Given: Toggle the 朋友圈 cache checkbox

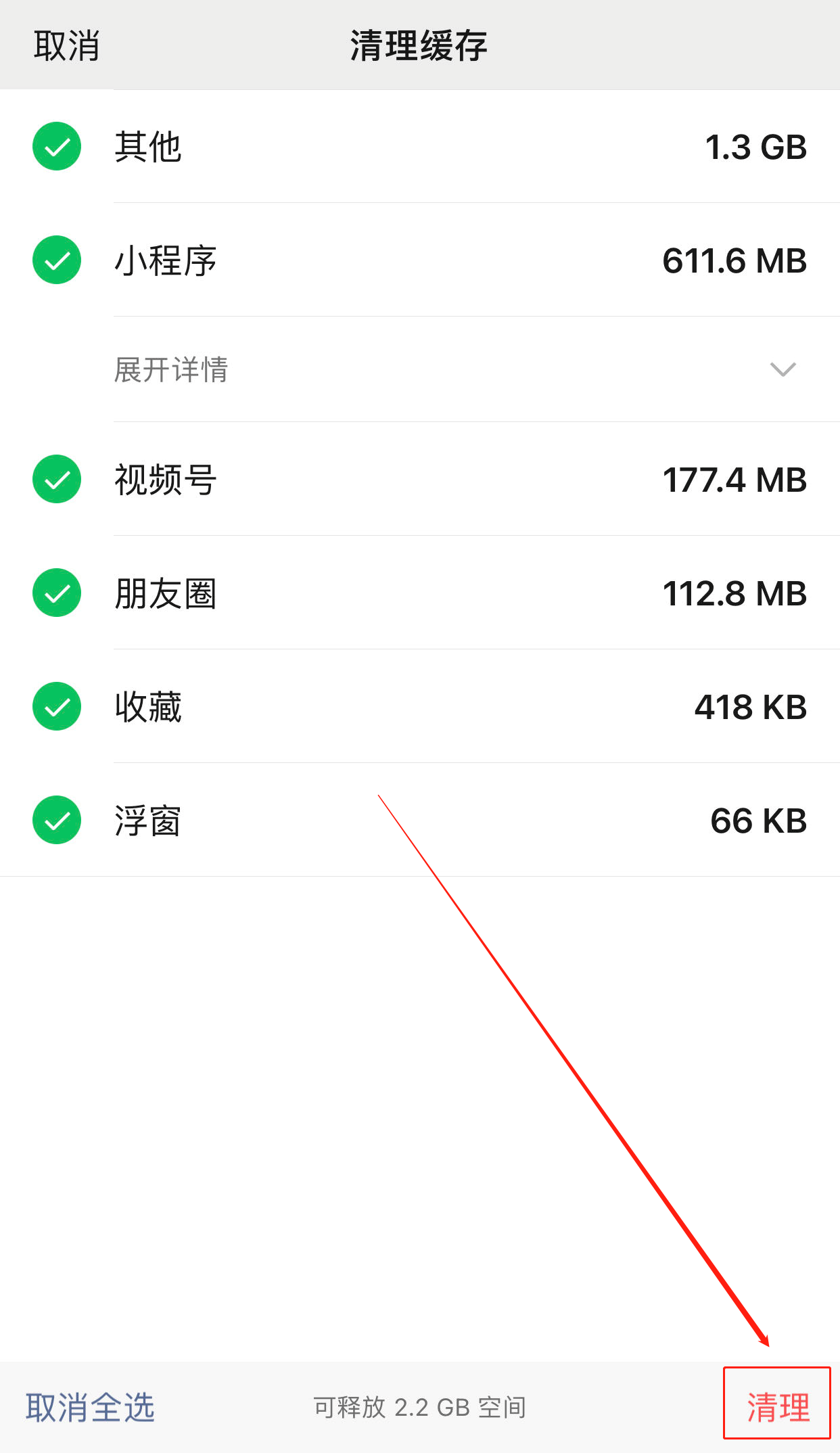Looking at the screenshot, I should pos(57,593).
